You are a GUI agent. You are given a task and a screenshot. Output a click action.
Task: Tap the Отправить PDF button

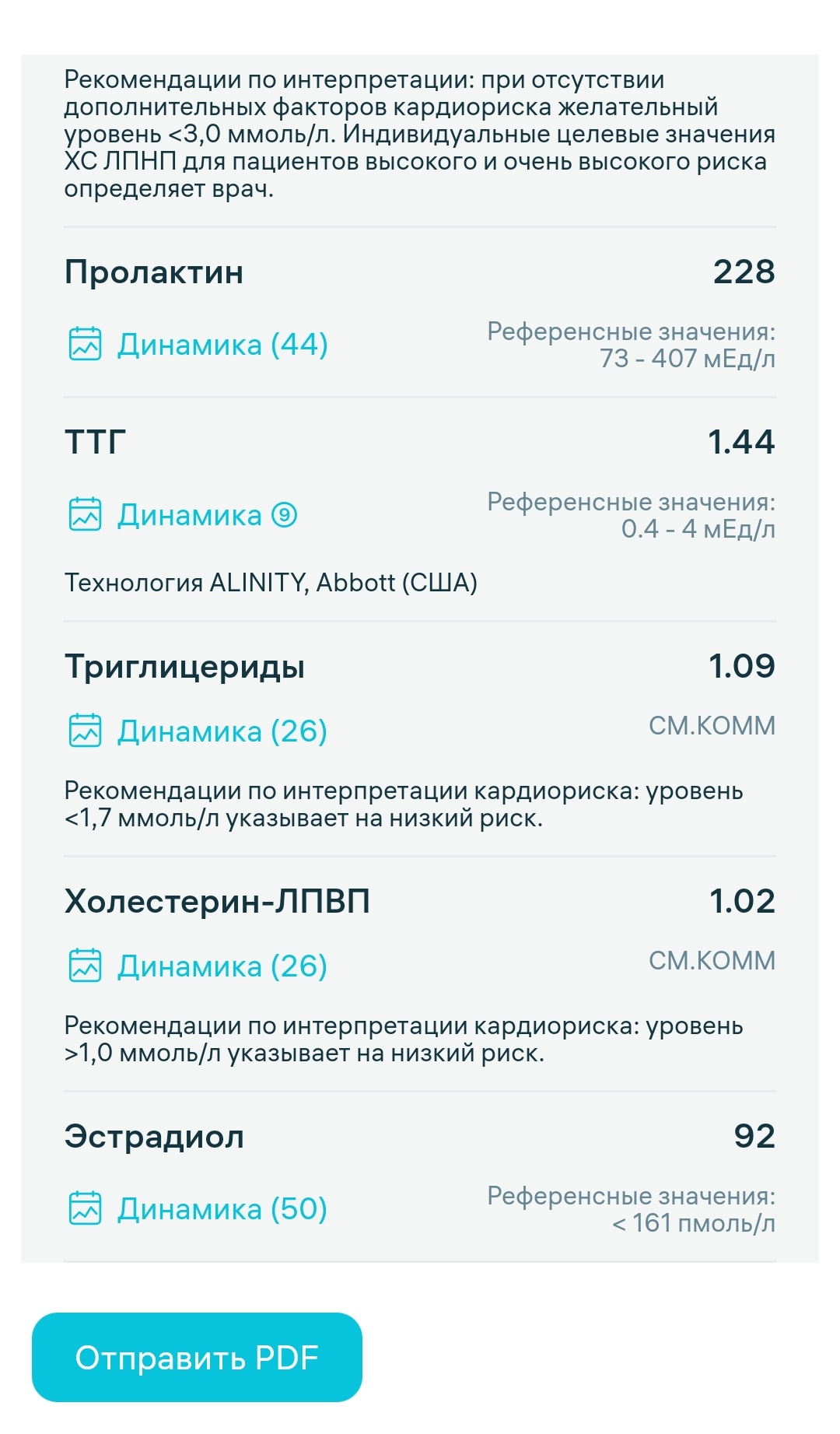pos(197,1358)
